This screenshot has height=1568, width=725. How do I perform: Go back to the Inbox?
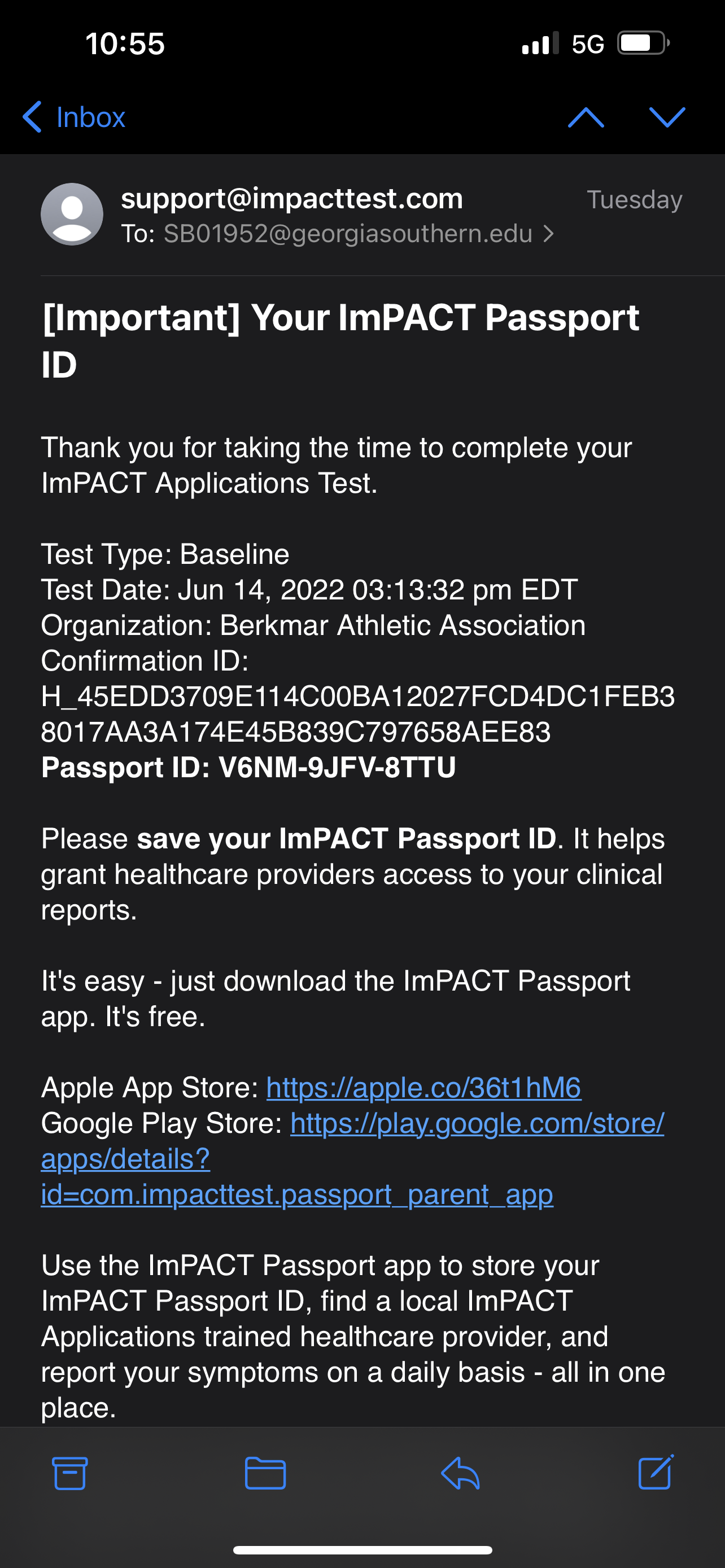pyautogui.click(x=73, y=117)
